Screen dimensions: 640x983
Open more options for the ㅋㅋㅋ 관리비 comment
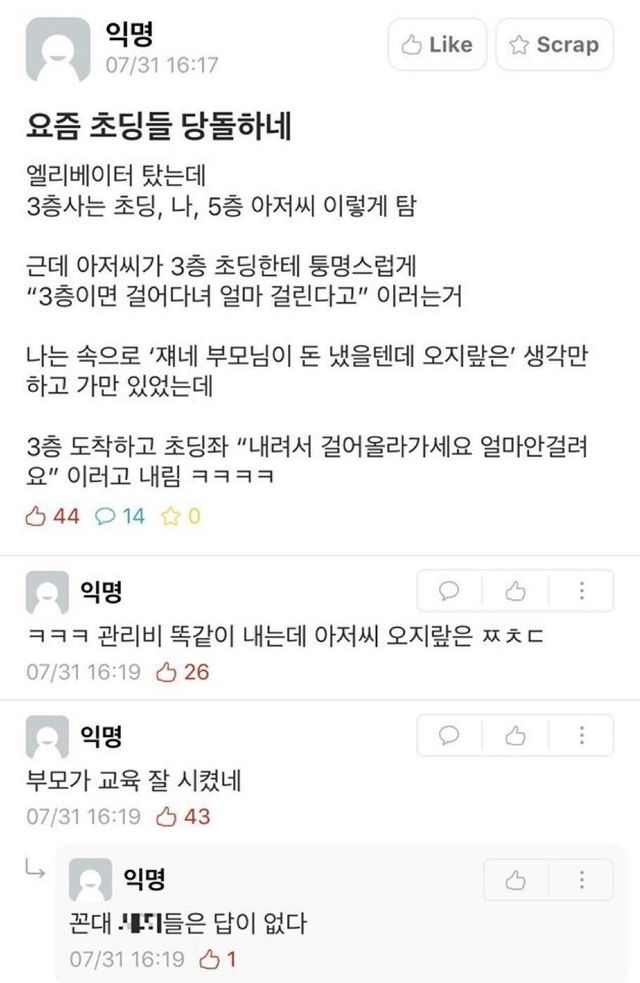tap(581, 591)
